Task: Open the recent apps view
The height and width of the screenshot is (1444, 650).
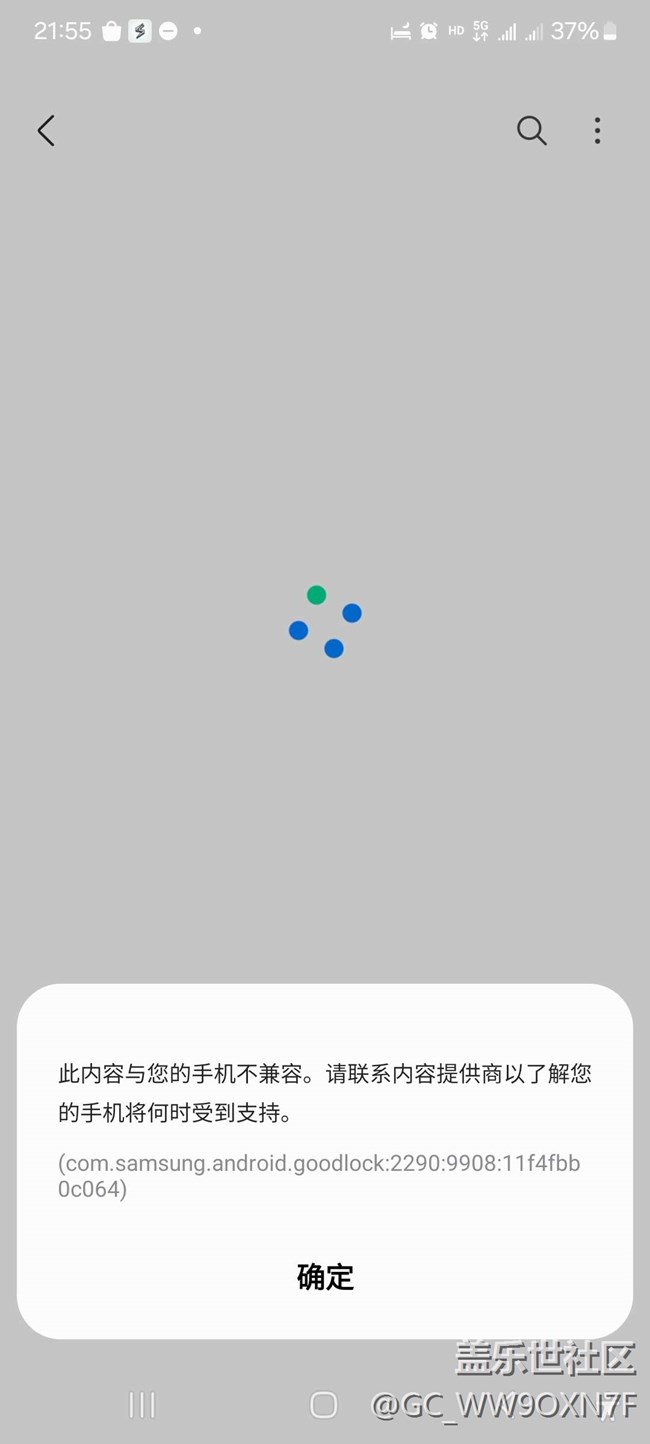Action: (142, 1405)
